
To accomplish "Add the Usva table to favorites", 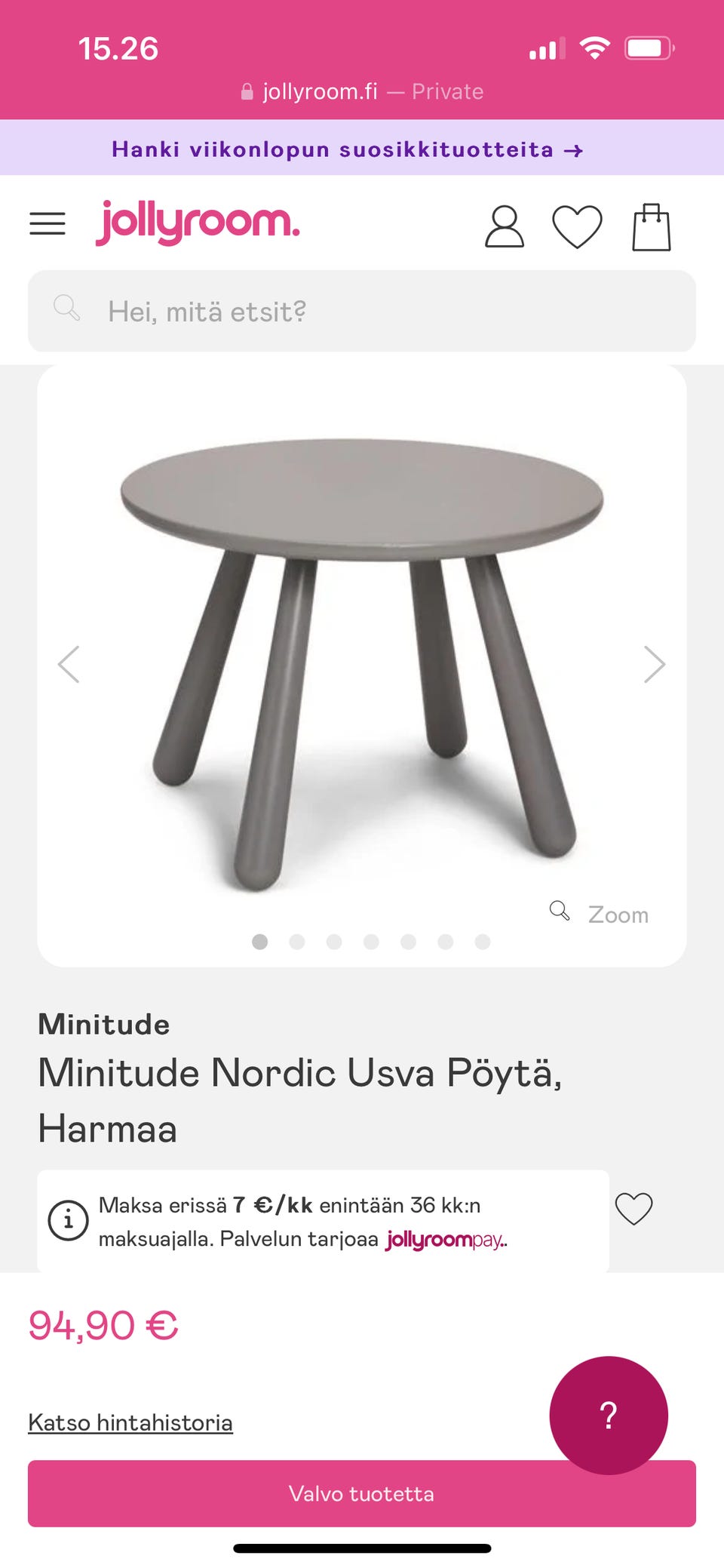I will [x=633, y=1208].
